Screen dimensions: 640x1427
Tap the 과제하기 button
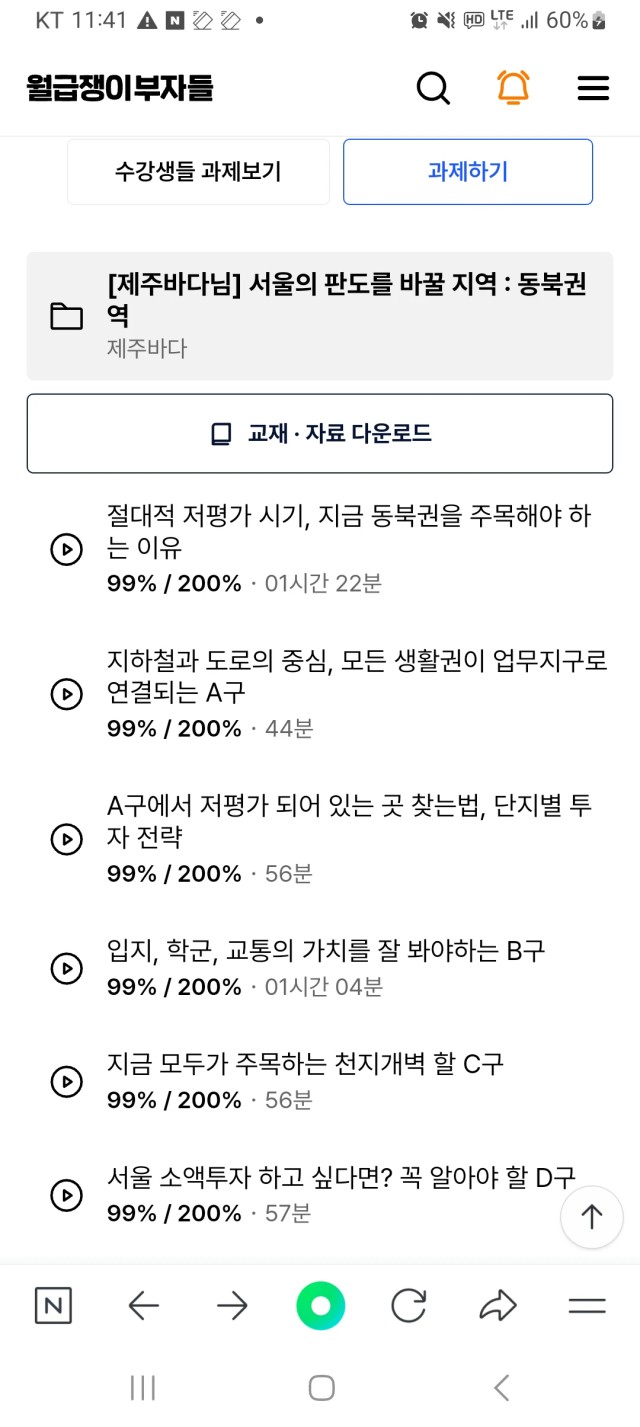[468, 172]
